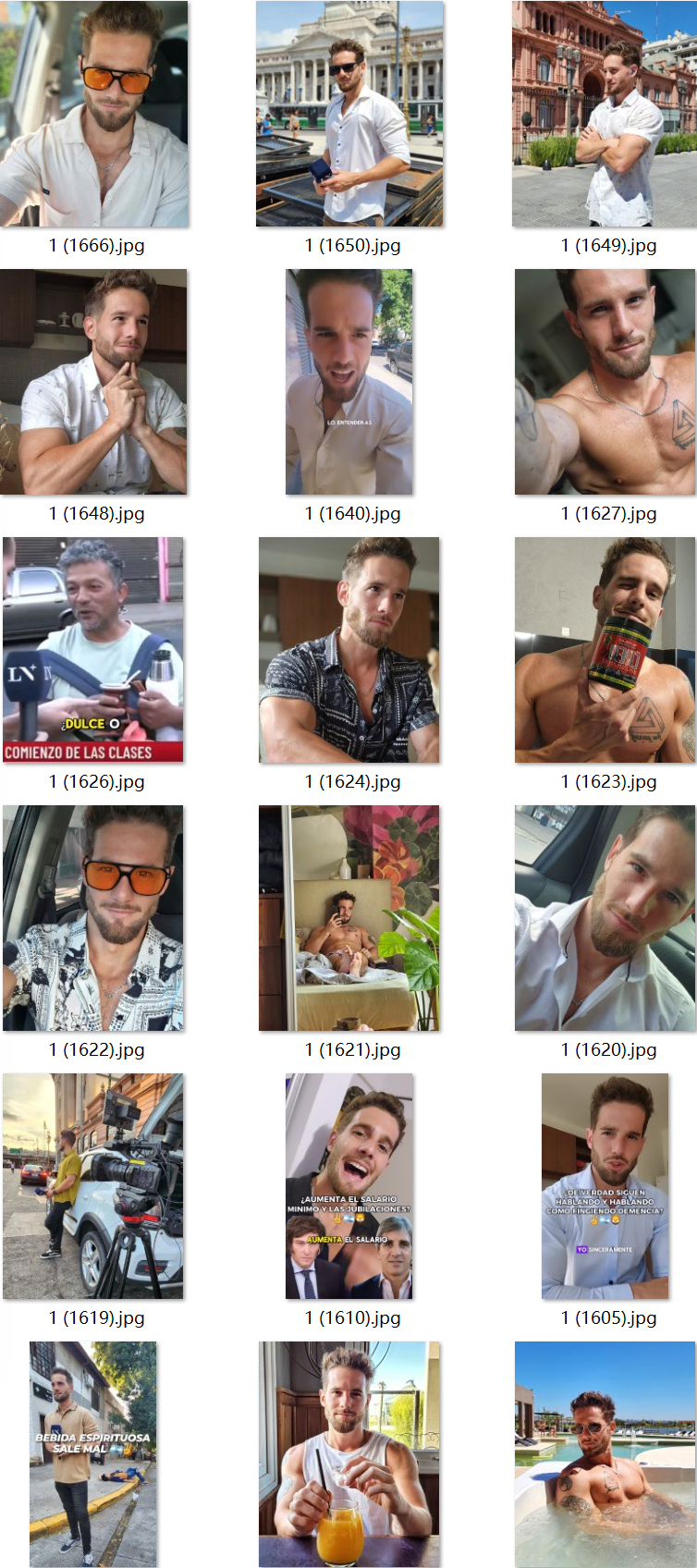View image 1 (1610).jpg
The image size is (697, 1568).
coord(349,1186)
